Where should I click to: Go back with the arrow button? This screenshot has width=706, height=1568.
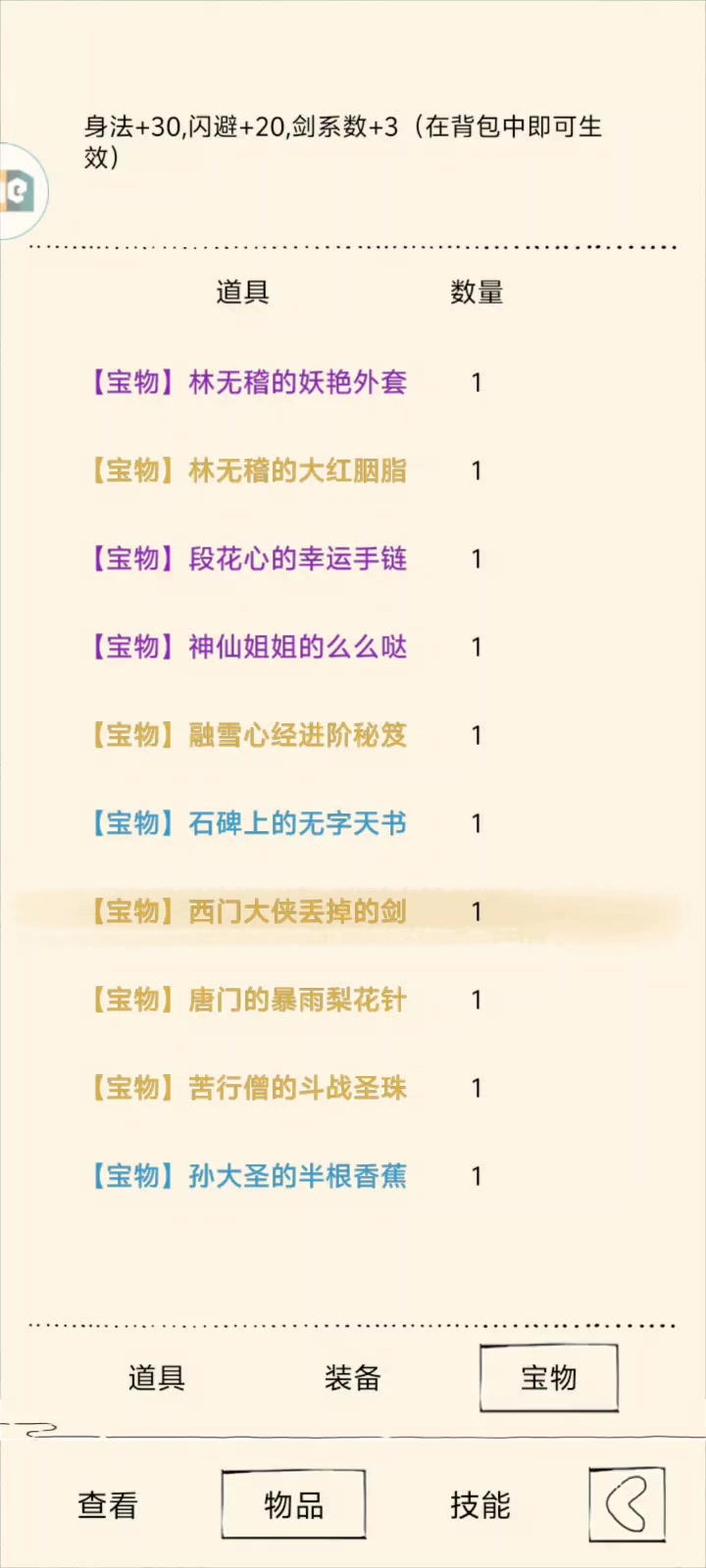point(627,1504)
